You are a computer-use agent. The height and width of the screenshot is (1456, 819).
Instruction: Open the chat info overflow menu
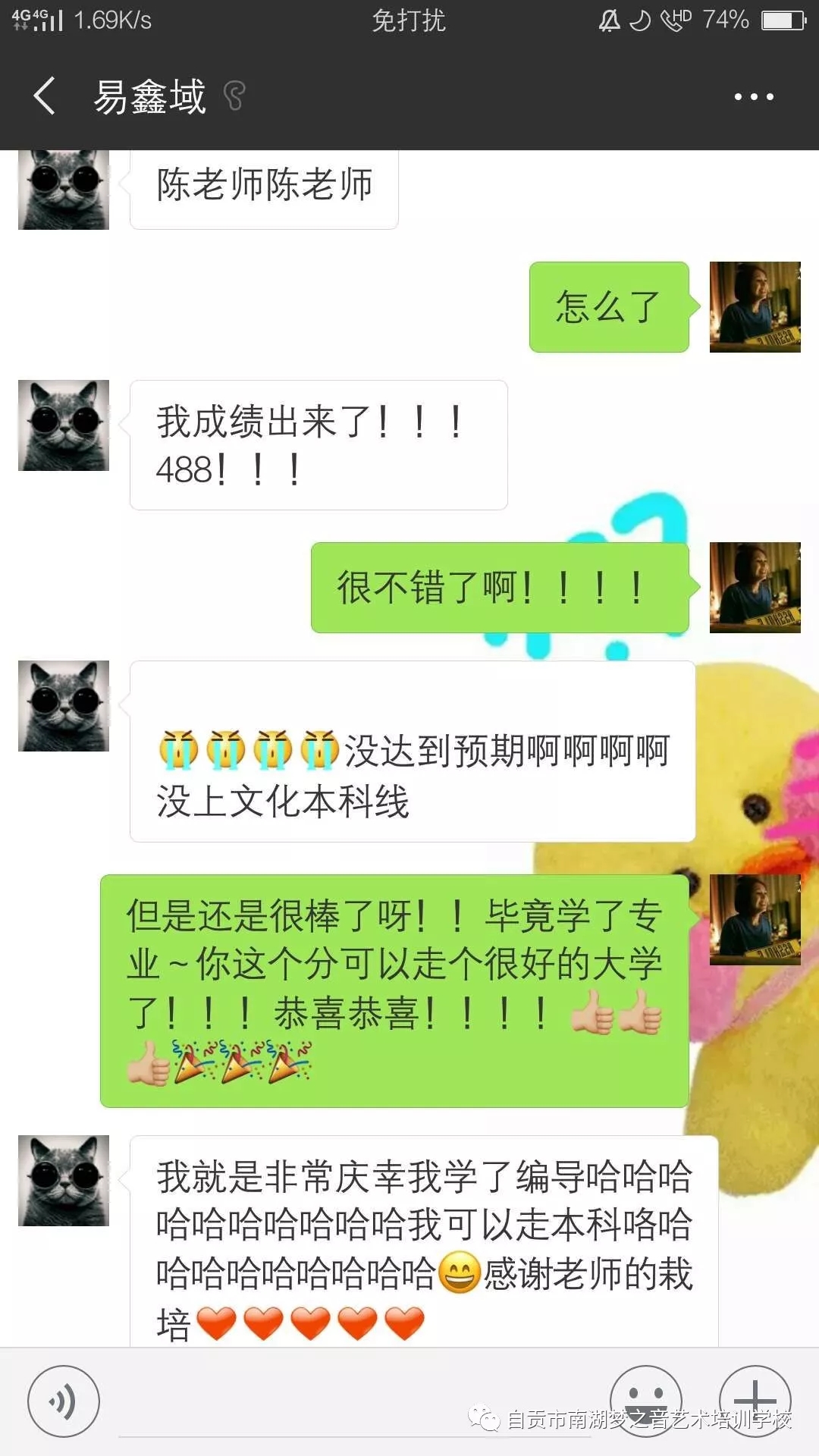tap(754, 96)
